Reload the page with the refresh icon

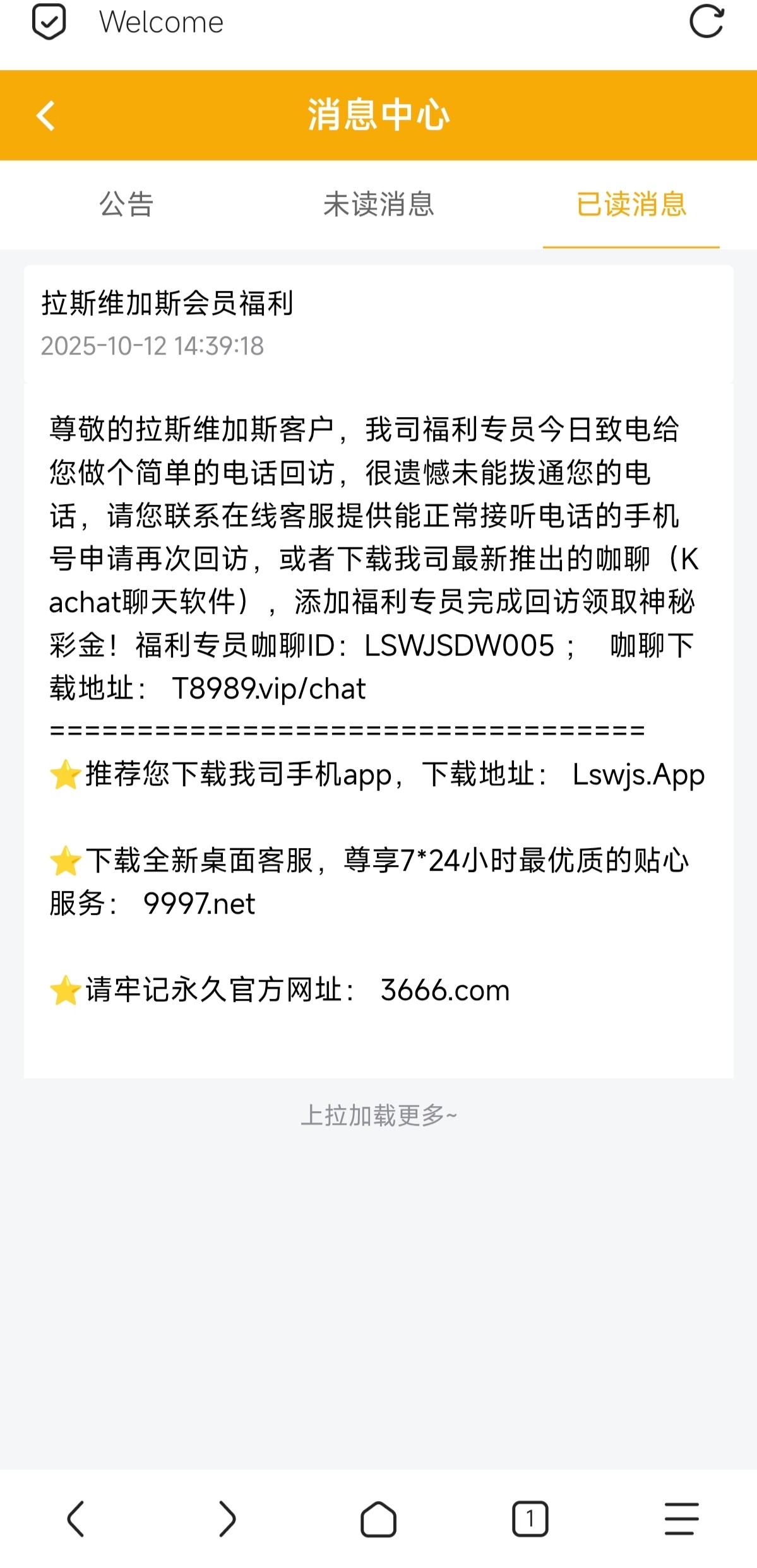tap(706, 22)
